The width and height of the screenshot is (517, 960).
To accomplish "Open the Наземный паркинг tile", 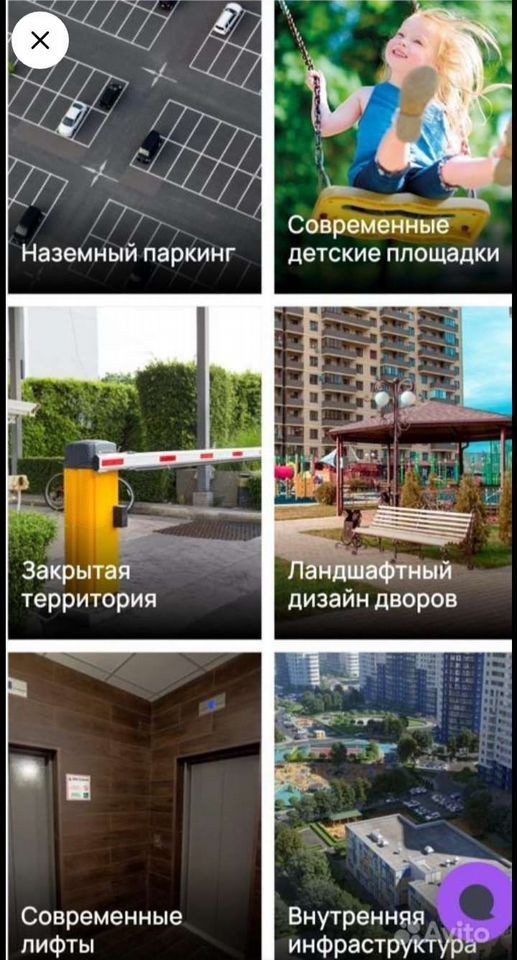I will pyautogui.click(x=134, y=146).
